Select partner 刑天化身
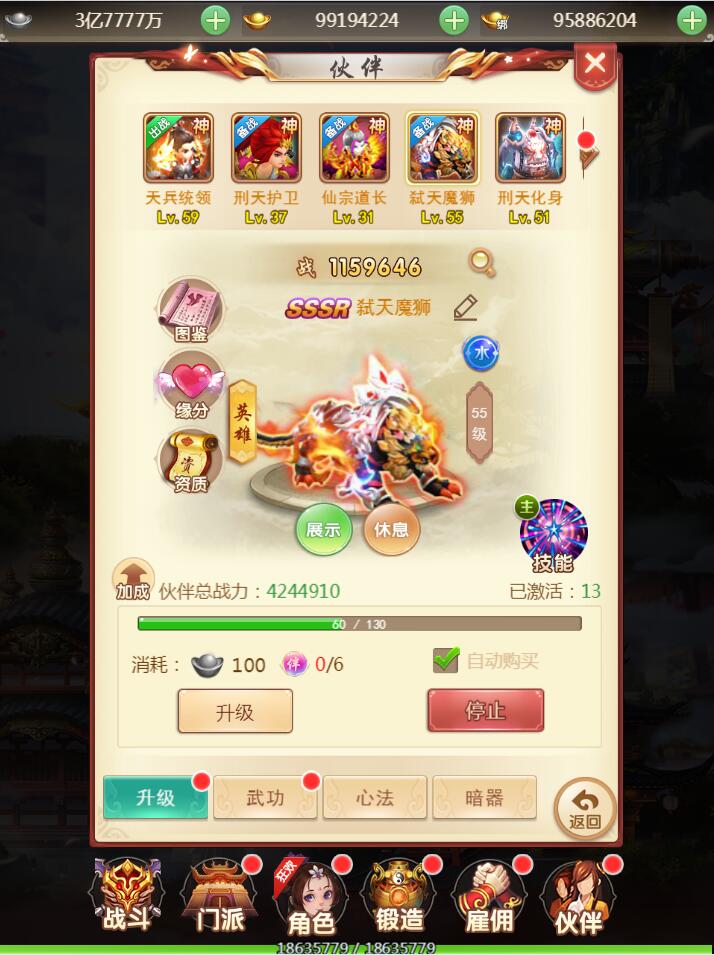The image size is (714, 955). (530, 148)
